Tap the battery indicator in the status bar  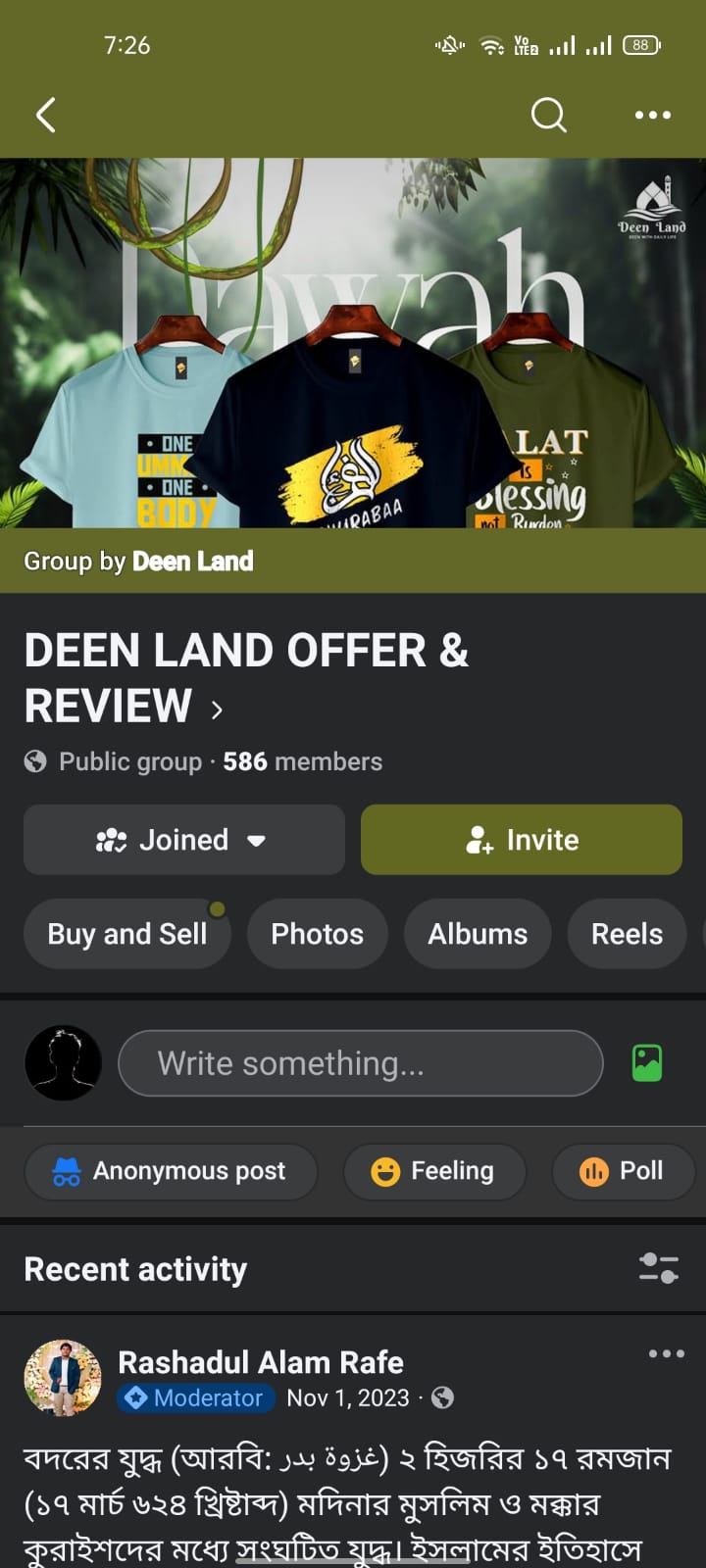(x=642, y=44)
